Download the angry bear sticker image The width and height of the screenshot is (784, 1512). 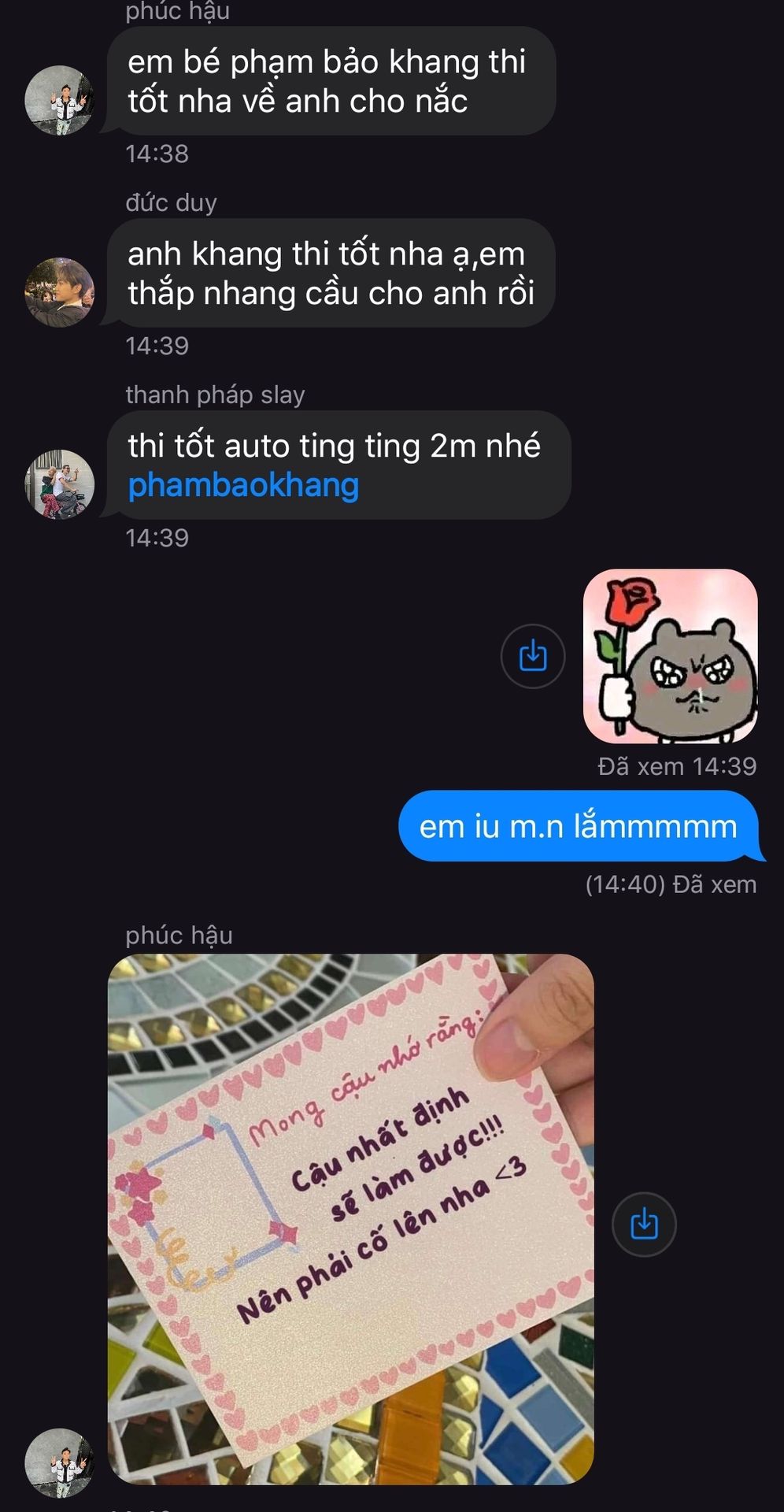click(533, 656)
